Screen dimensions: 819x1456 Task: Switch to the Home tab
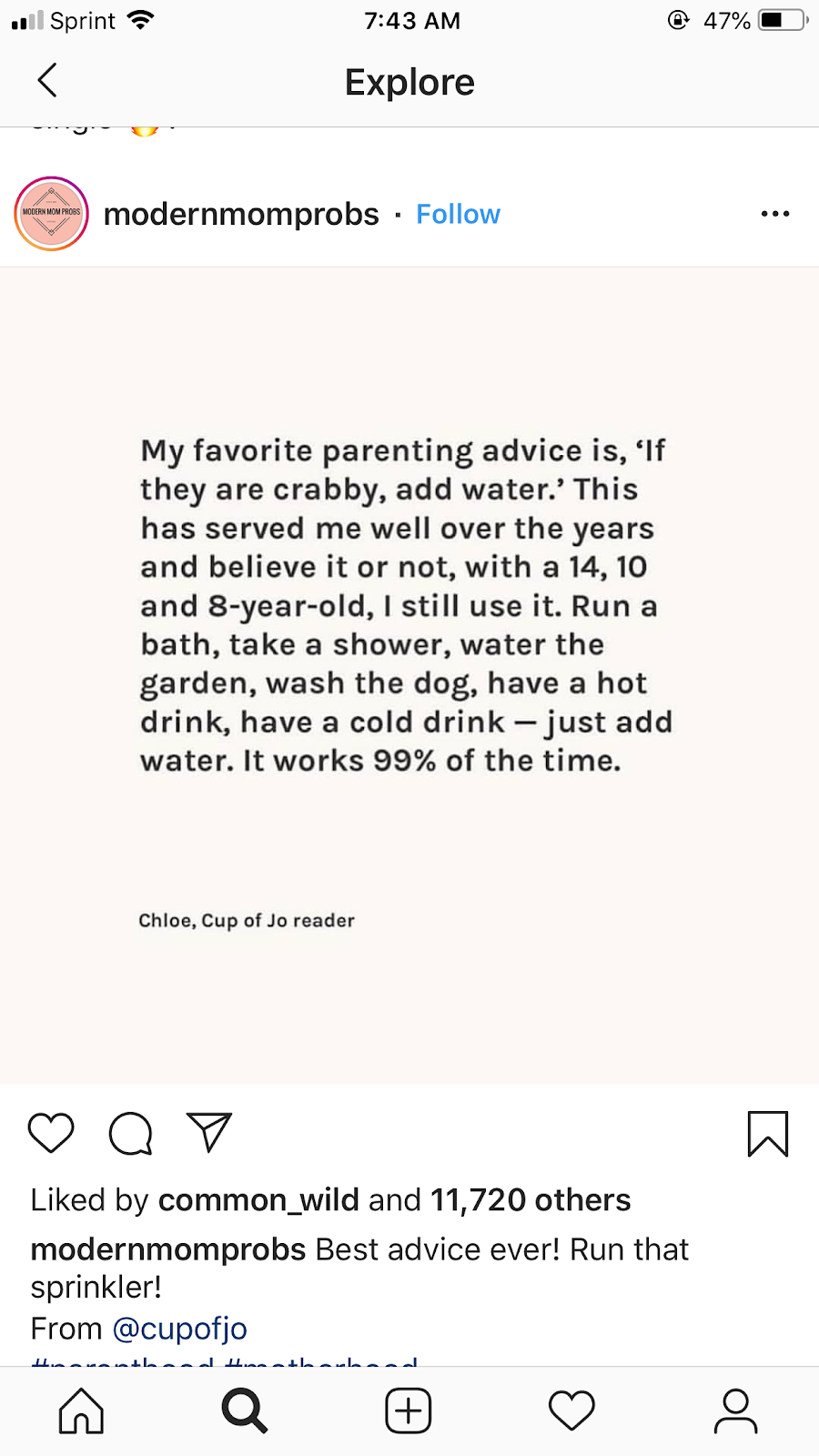(82, 1411)
